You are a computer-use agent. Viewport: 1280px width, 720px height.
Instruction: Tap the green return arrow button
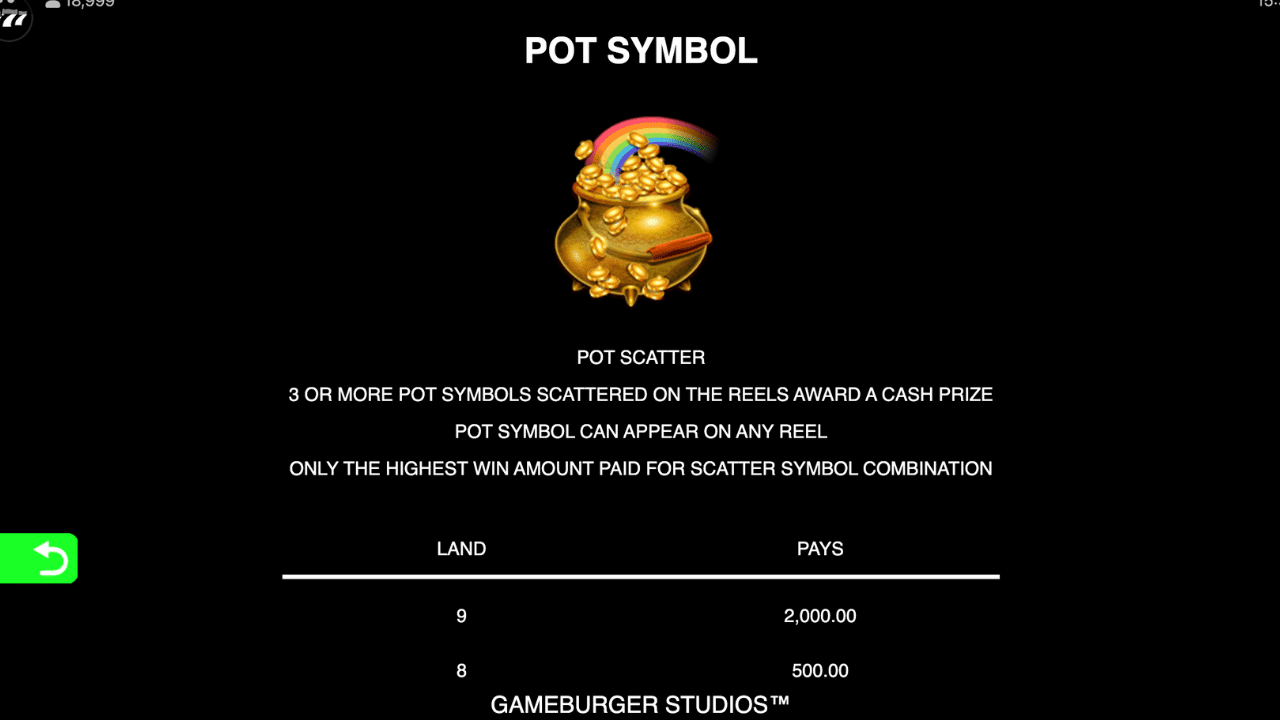(x=40, y=558)
